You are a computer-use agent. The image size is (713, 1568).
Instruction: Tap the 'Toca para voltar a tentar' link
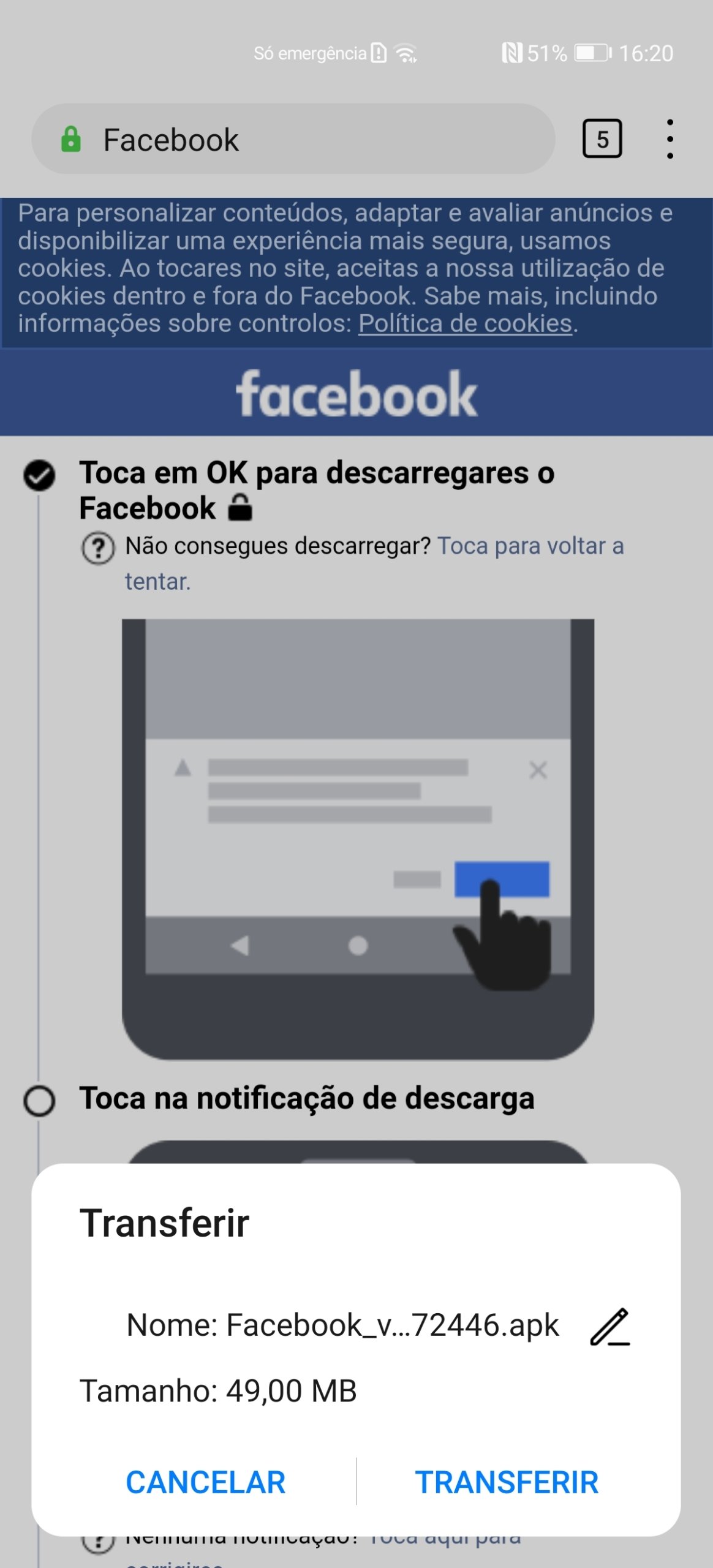coord(374,563)
